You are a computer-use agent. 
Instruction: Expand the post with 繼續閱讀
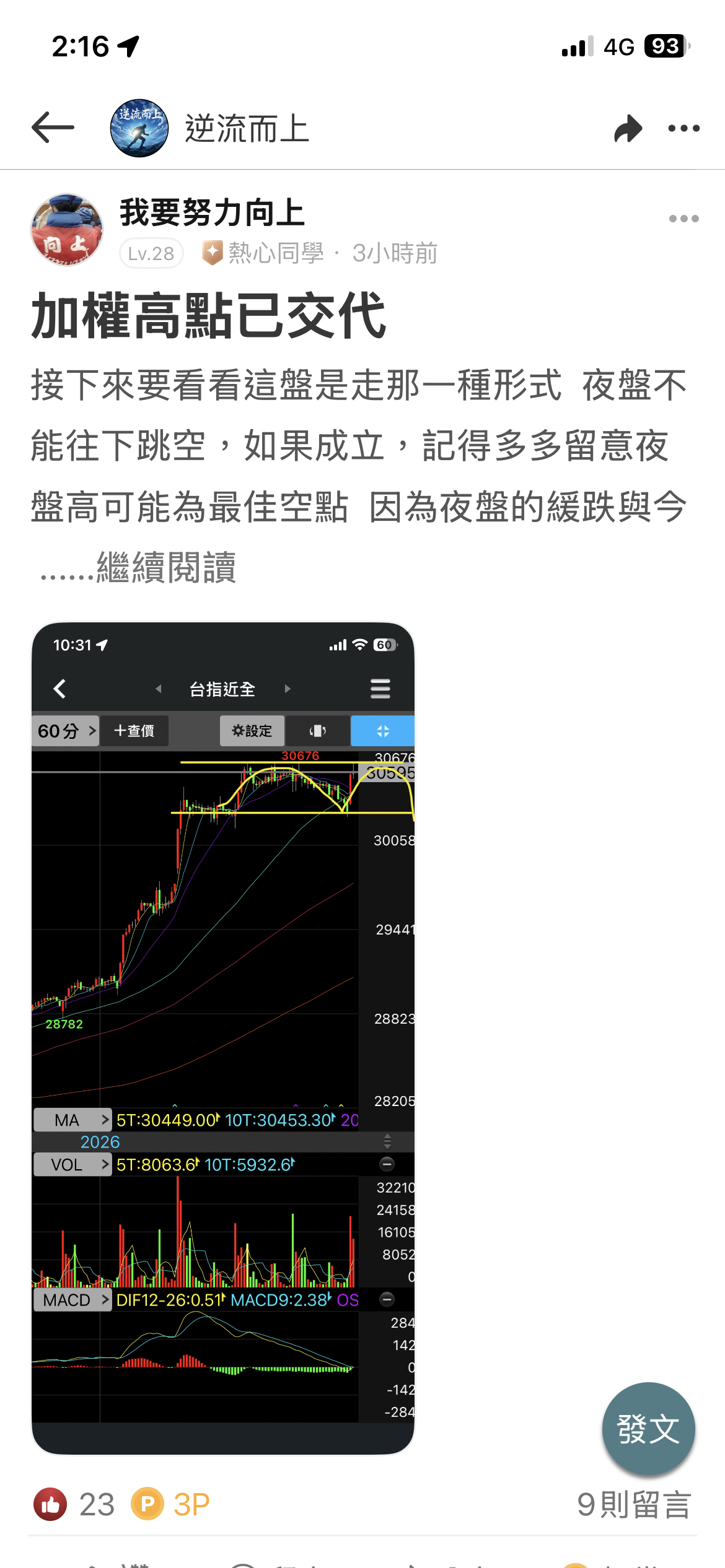pyautogui.click(x=166, y=567)
